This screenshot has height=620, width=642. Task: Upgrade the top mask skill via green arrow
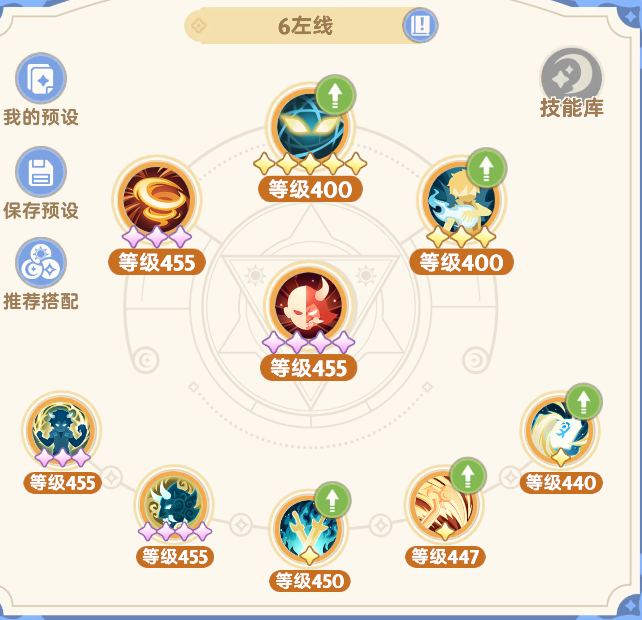[335, 96]
